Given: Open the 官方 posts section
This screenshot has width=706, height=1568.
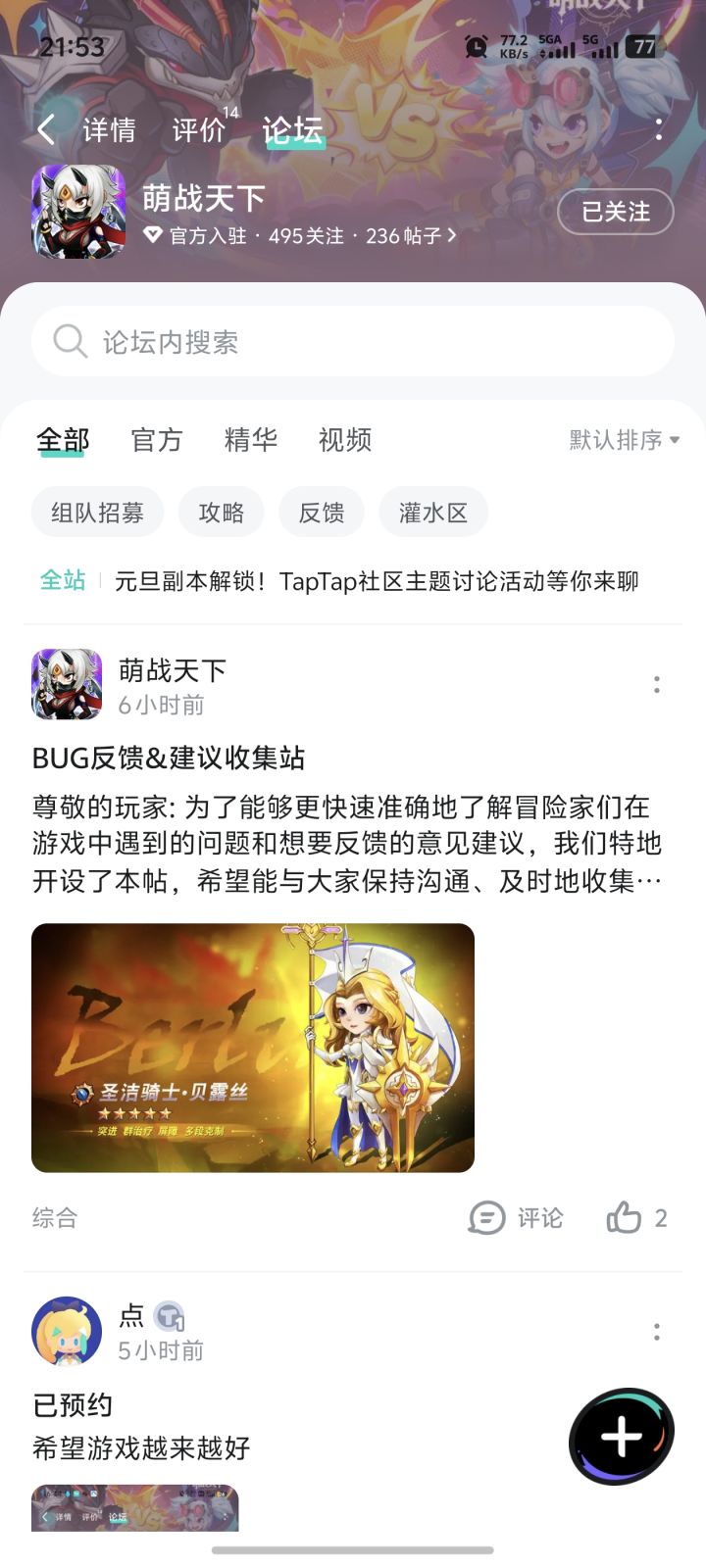Looking at the screenshot, I should point(157,440).
